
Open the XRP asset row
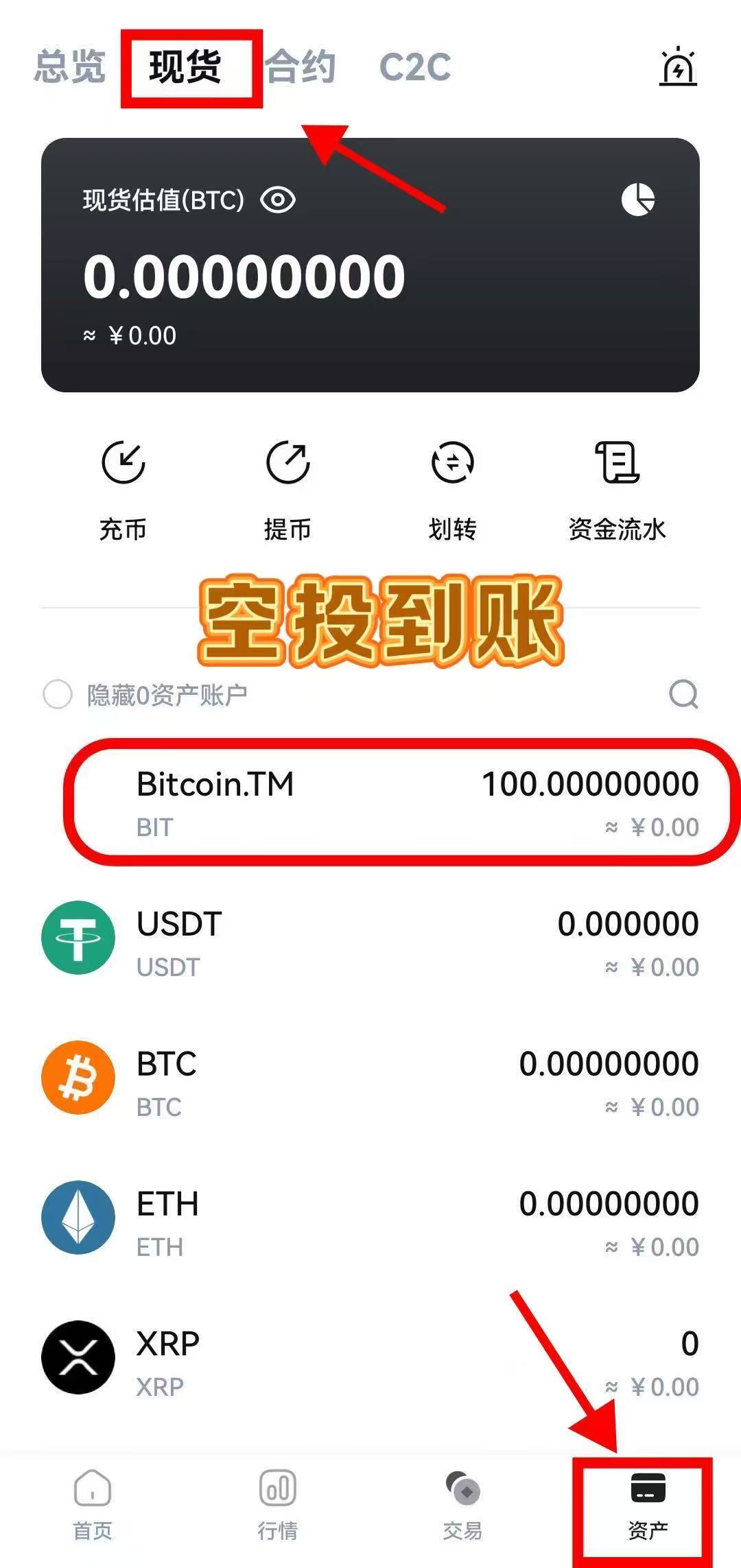370,1363
